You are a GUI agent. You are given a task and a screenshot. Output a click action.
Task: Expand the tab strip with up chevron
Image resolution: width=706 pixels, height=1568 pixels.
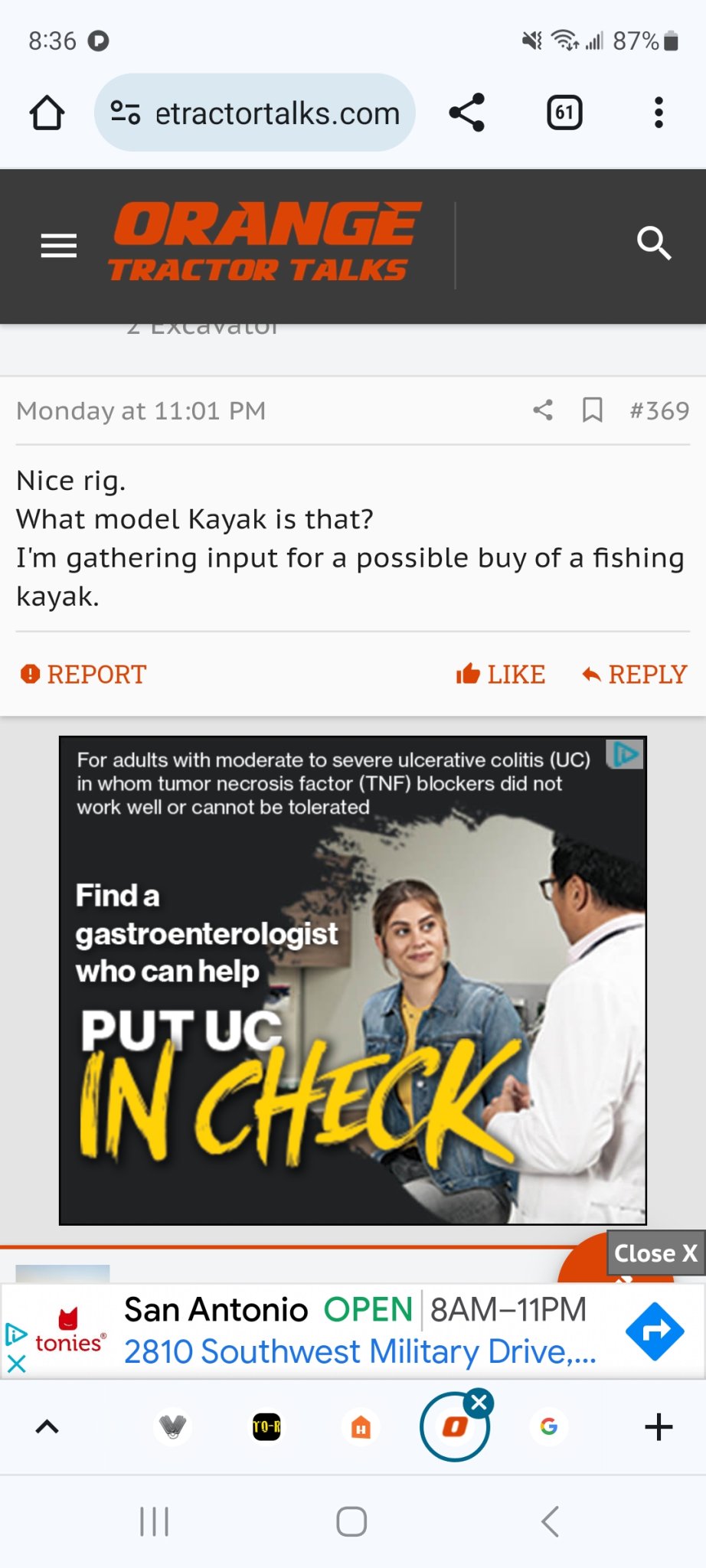pos(47,1427)
